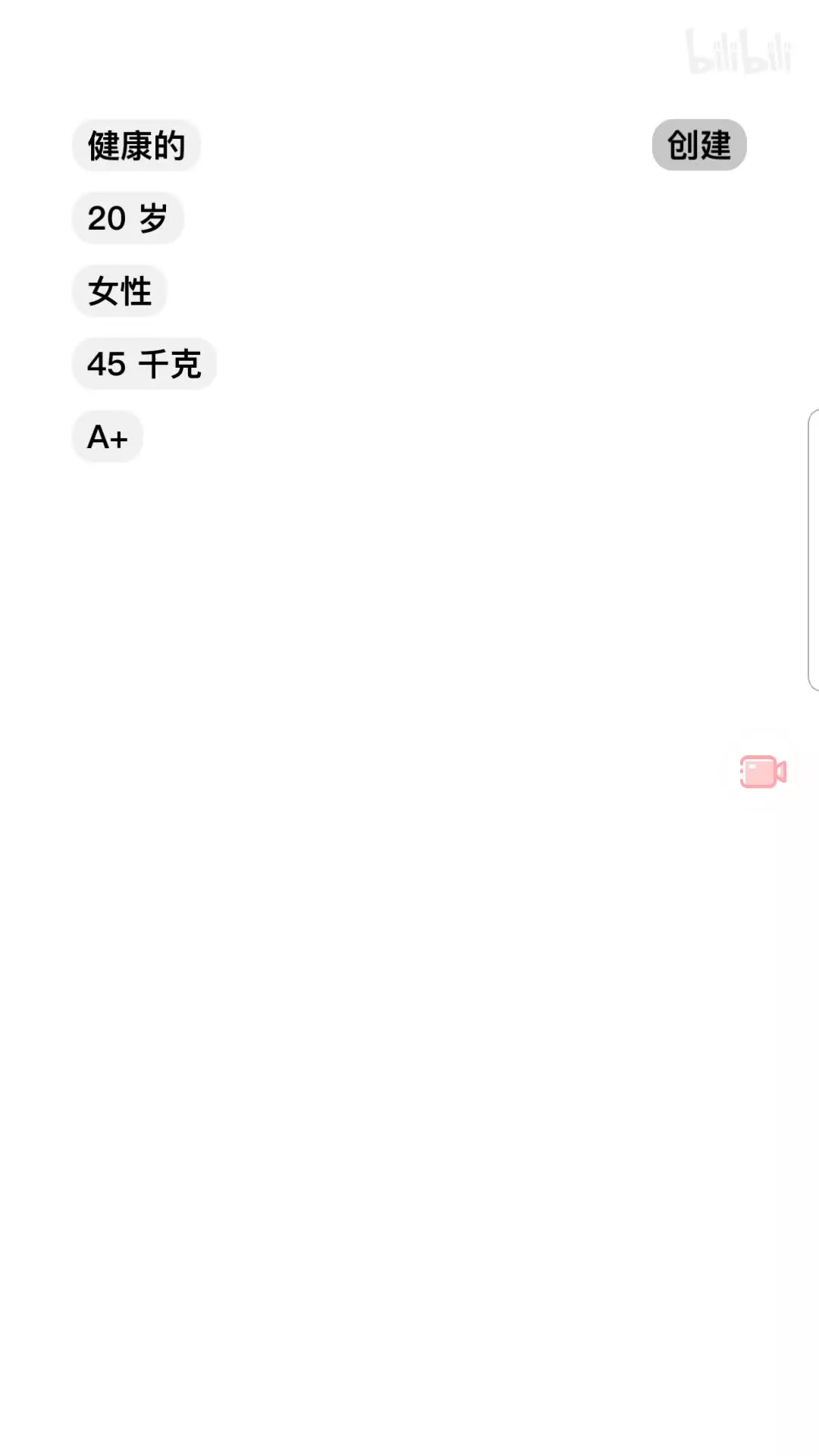Select the 健康的 chip
The height and width of the screenshot is (1456, 819).
(136, 145)
